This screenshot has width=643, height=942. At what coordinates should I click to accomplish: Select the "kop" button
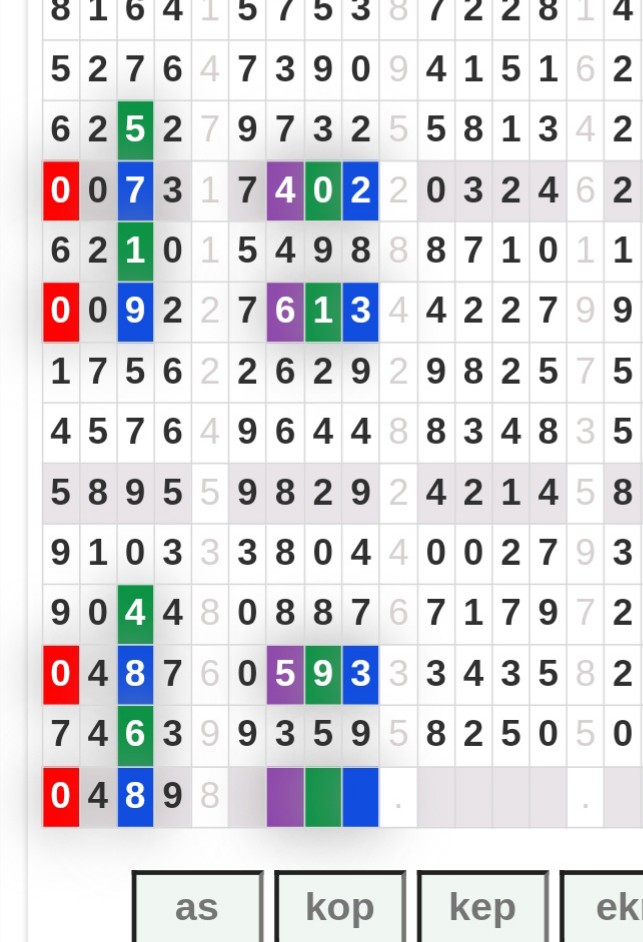tap(340, 907)
